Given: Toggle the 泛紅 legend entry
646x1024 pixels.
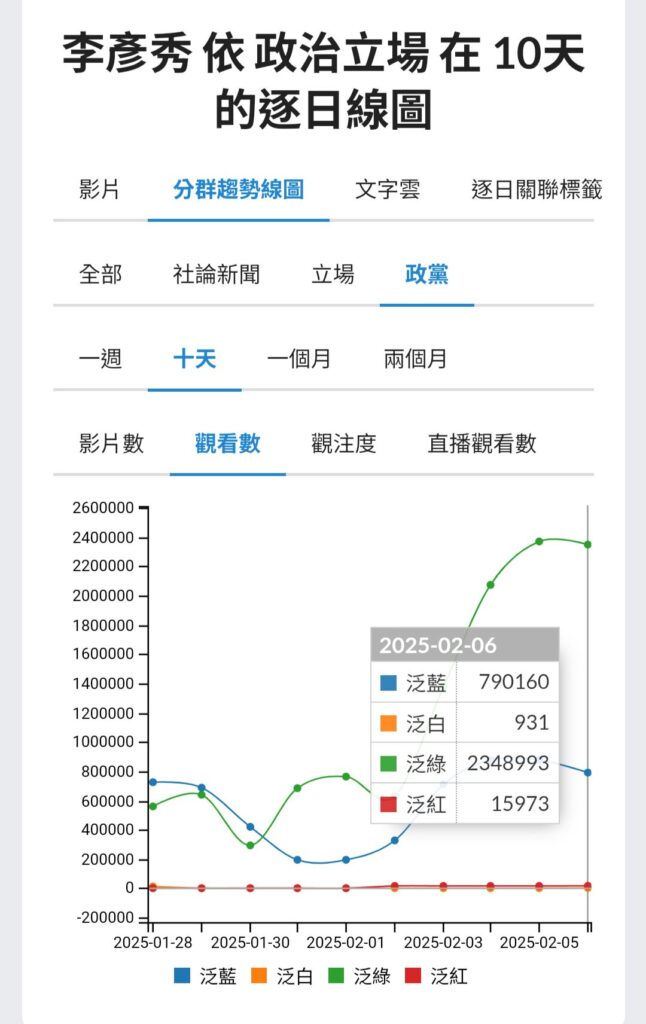Looking at the screenshot, I should pos(436,976).
